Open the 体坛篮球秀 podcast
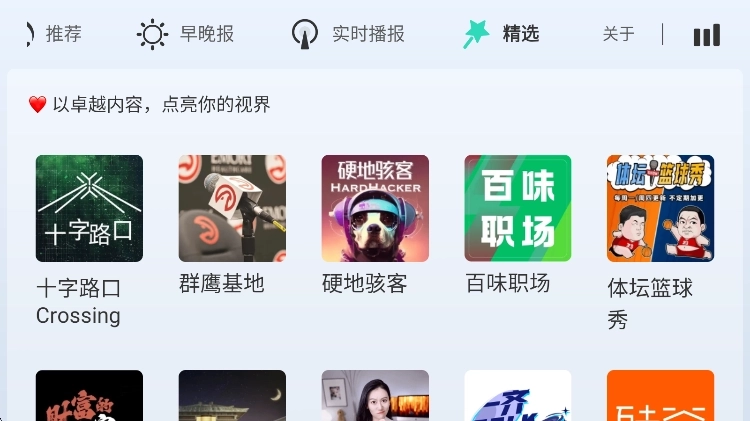750x421 pixels. [660, 209]
